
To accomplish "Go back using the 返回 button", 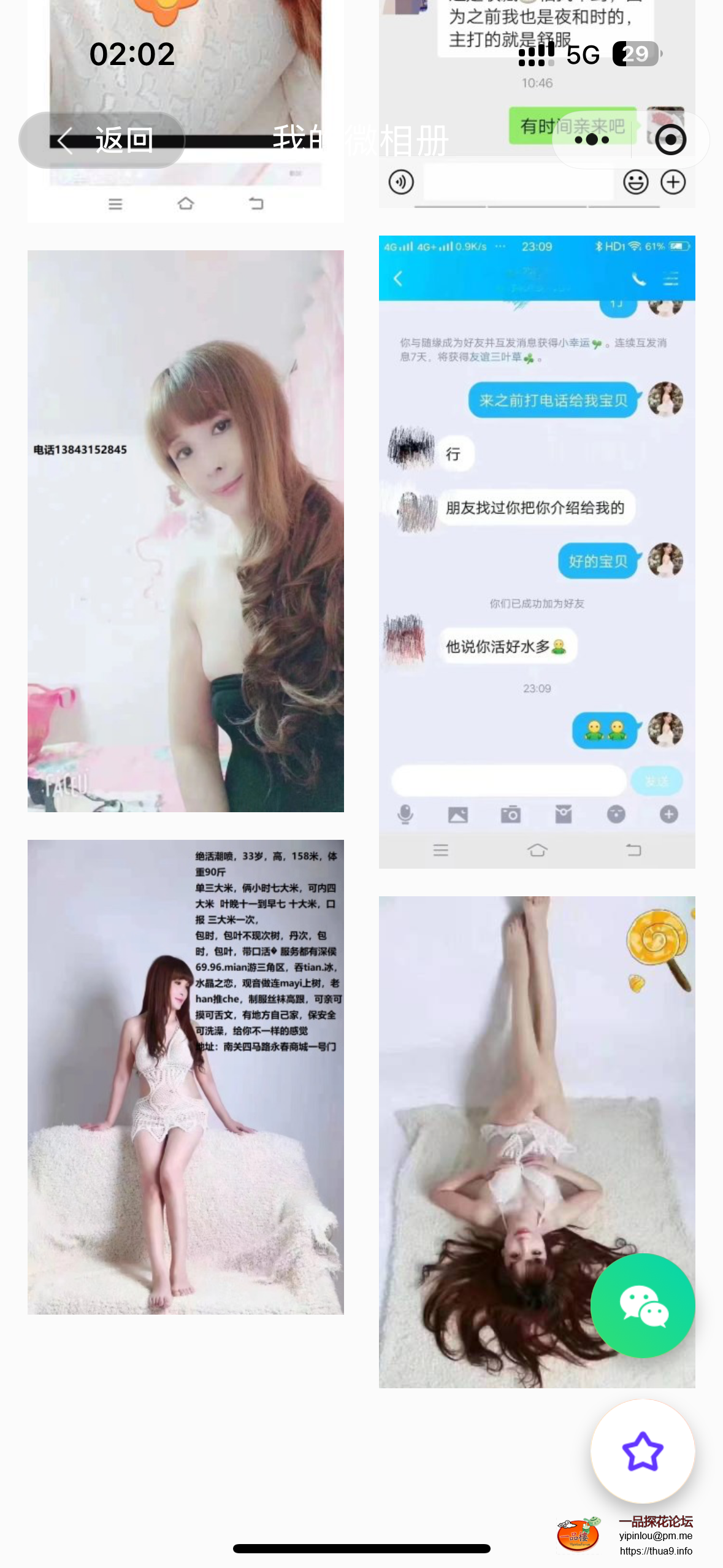I will pos(102,140).
